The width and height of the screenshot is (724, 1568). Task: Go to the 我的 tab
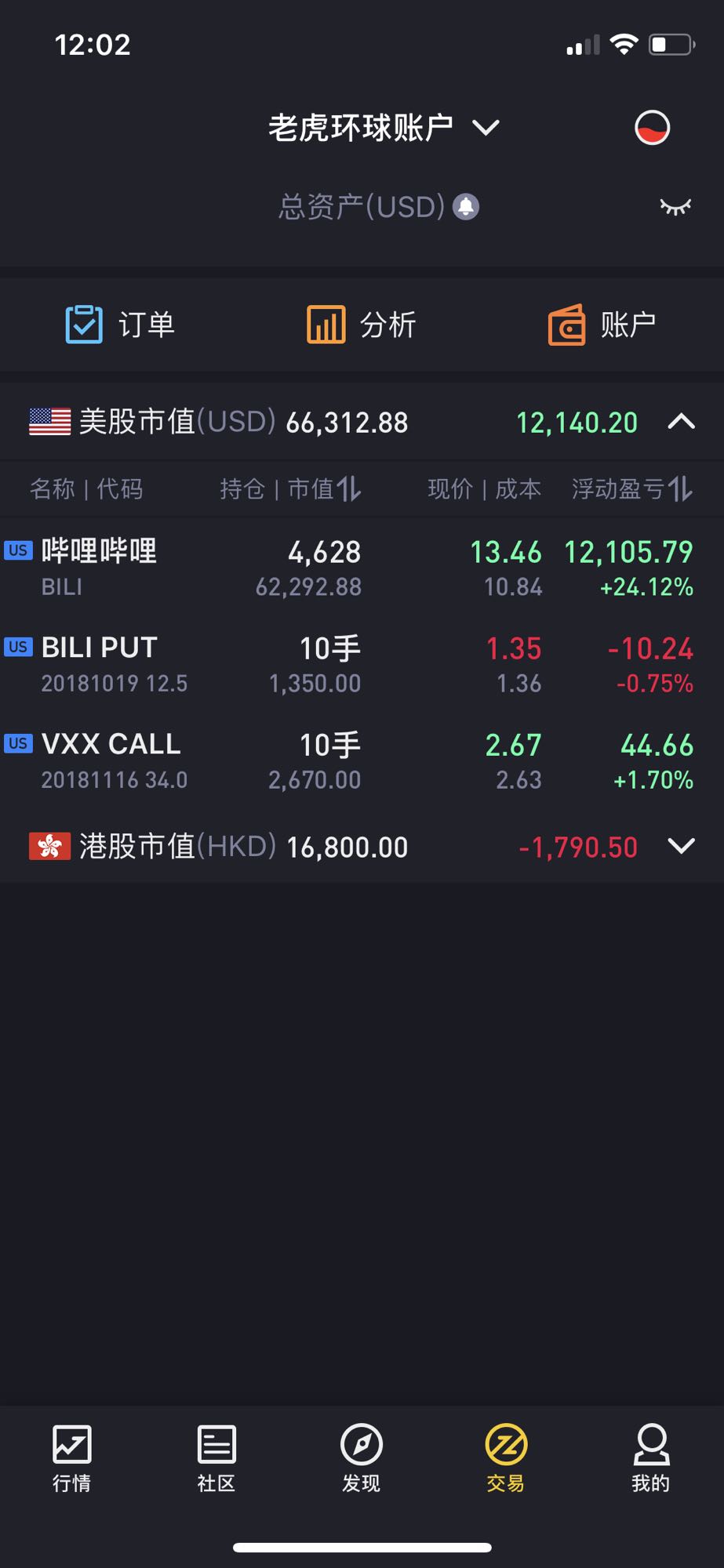pos(651,1458)
